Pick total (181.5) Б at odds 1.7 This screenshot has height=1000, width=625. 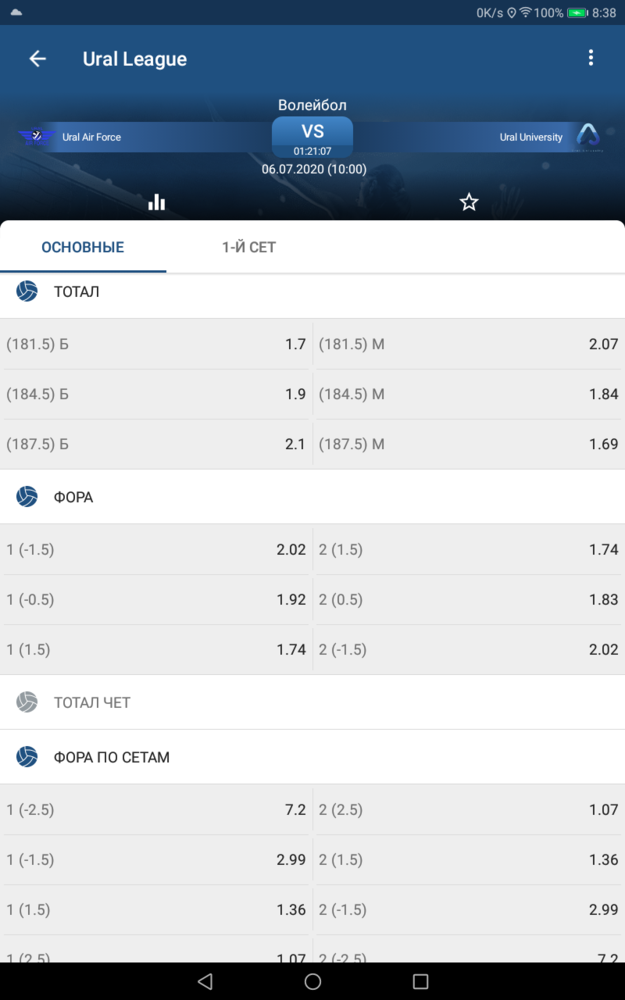(x=156, y=344)
